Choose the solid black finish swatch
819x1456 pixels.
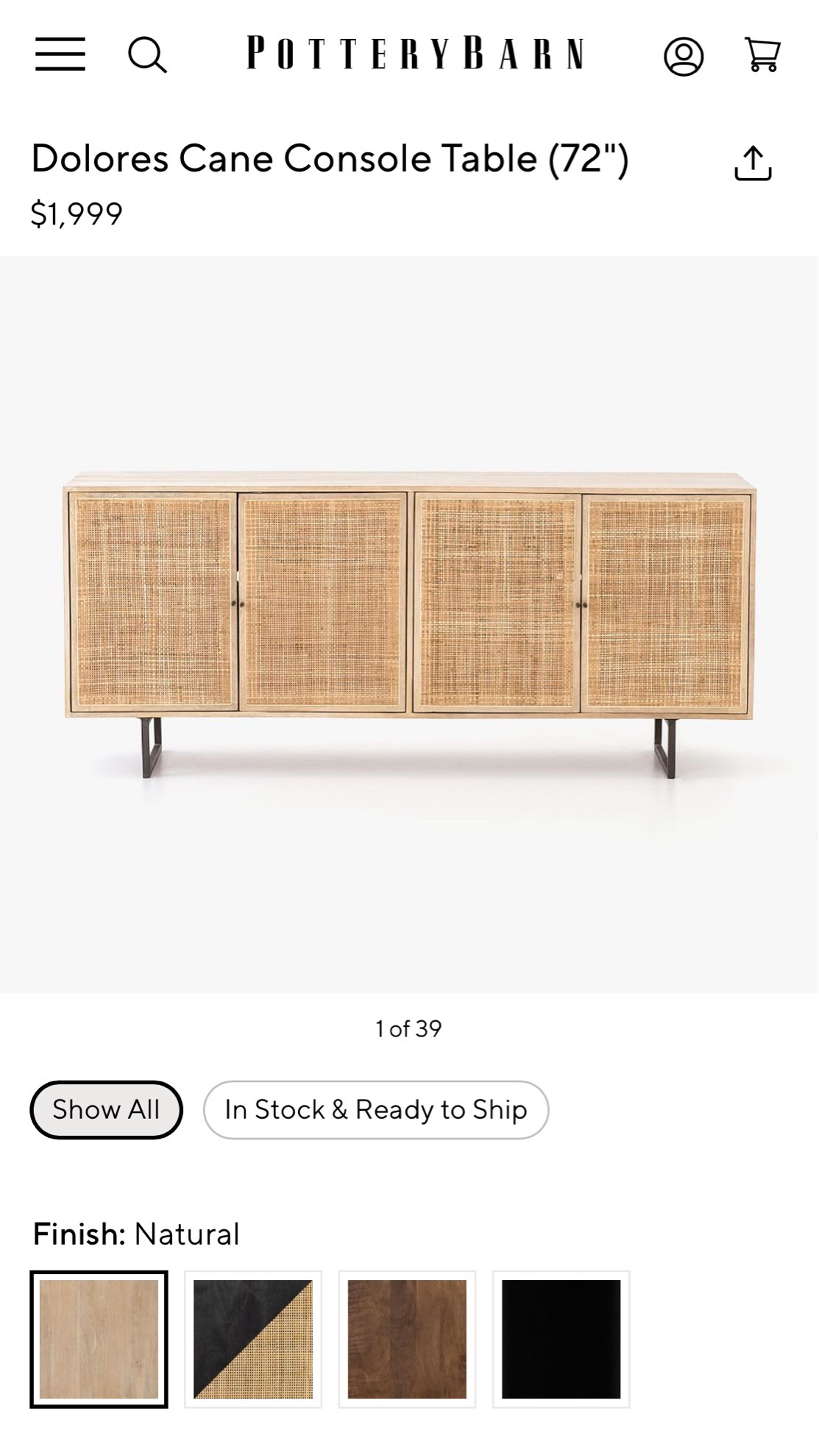pyautogui.click(x=561, y=1339)
